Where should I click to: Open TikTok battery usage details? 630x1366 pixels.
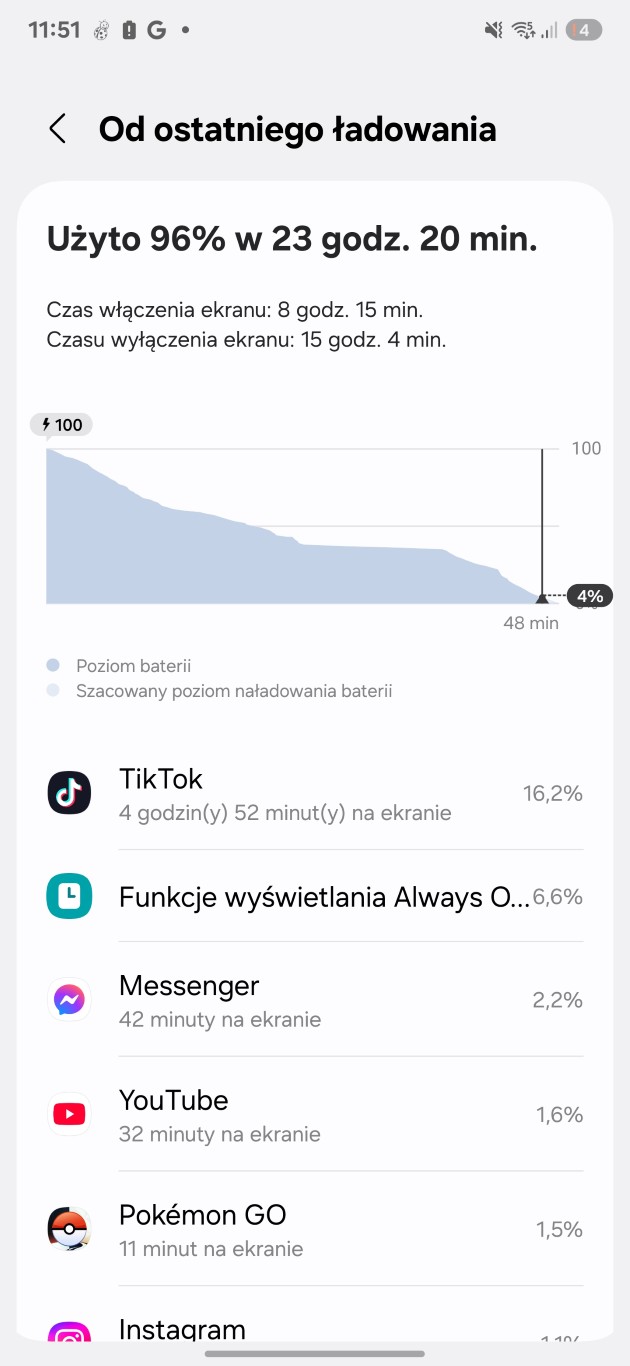[315, 794]
